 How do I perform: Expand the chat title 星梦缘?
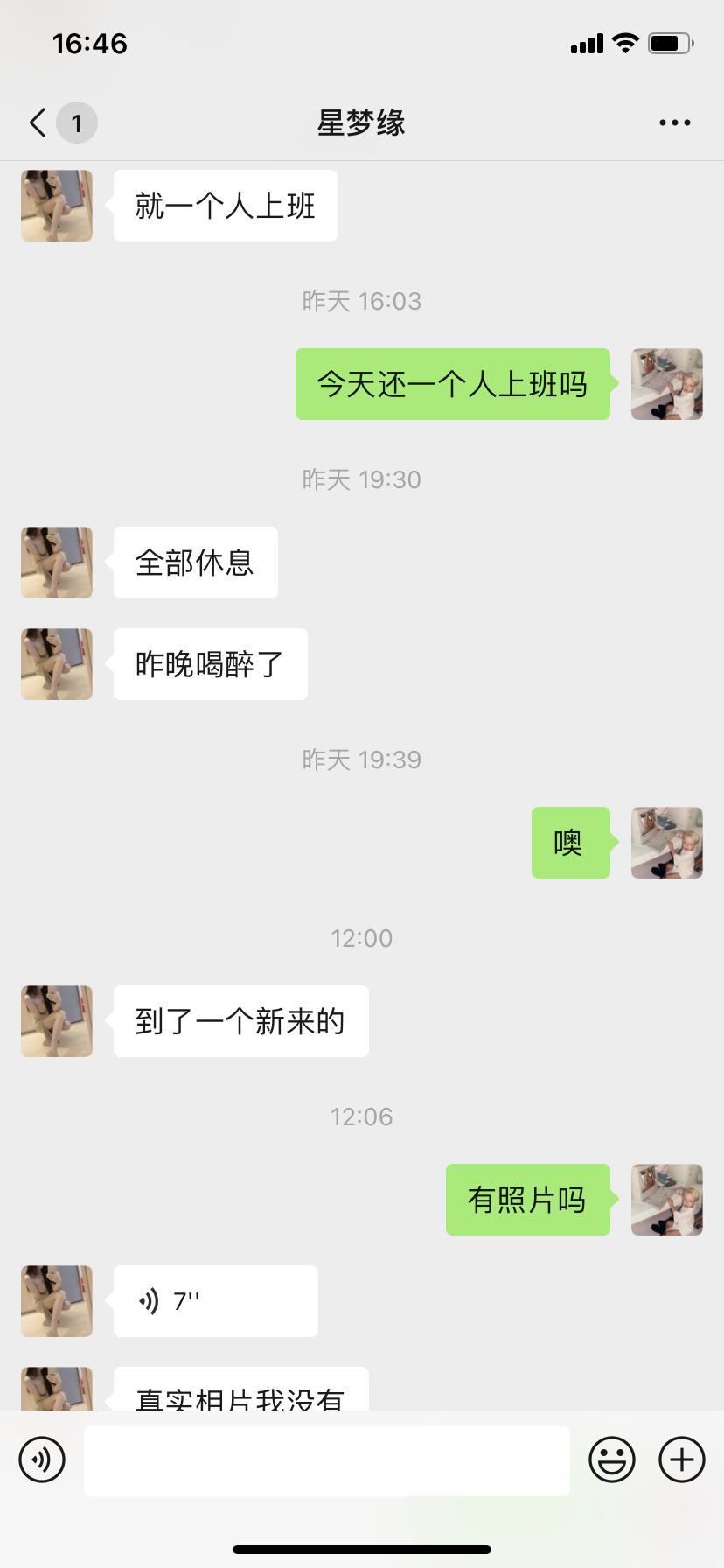361,122
